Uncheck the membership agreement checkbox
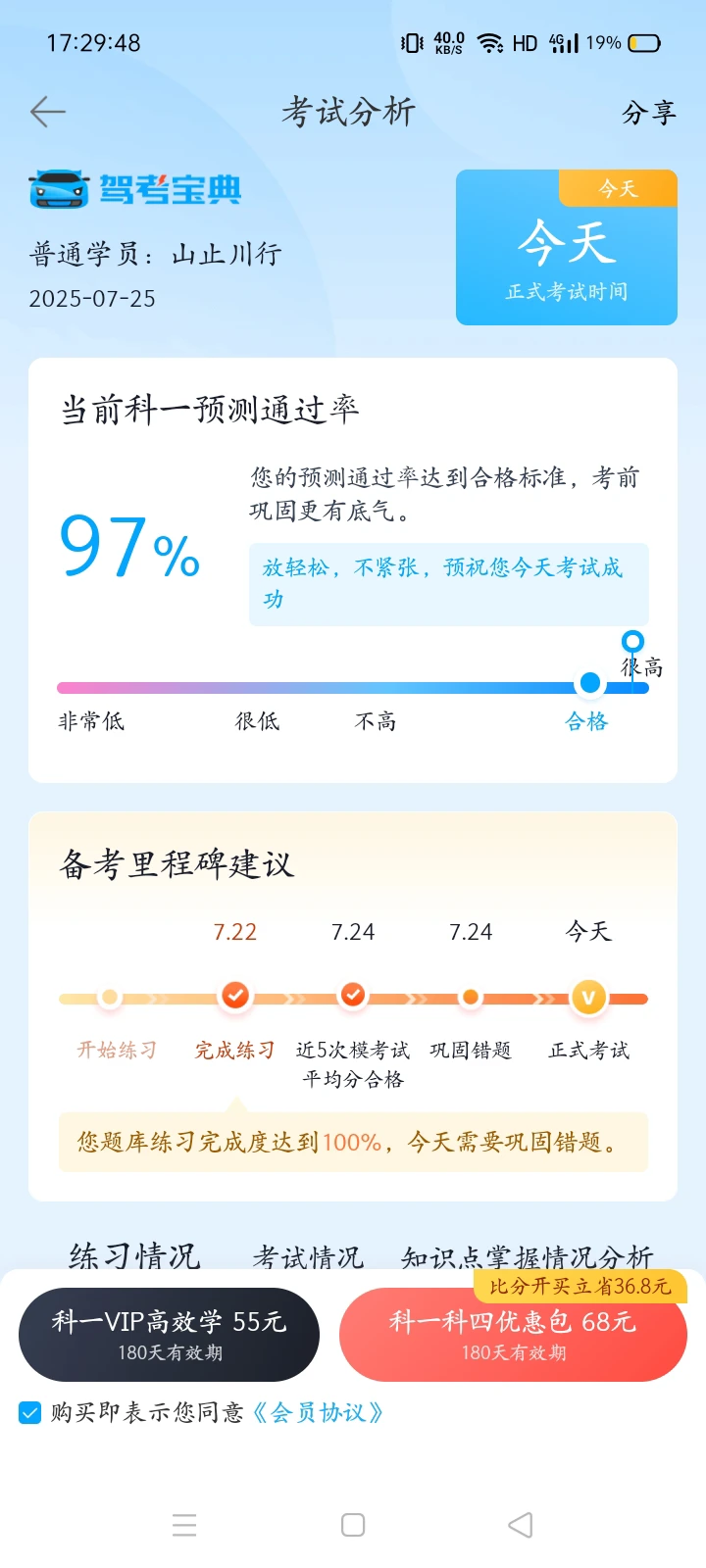The height and width of the screenshot is (1568, 706). 30,1412
